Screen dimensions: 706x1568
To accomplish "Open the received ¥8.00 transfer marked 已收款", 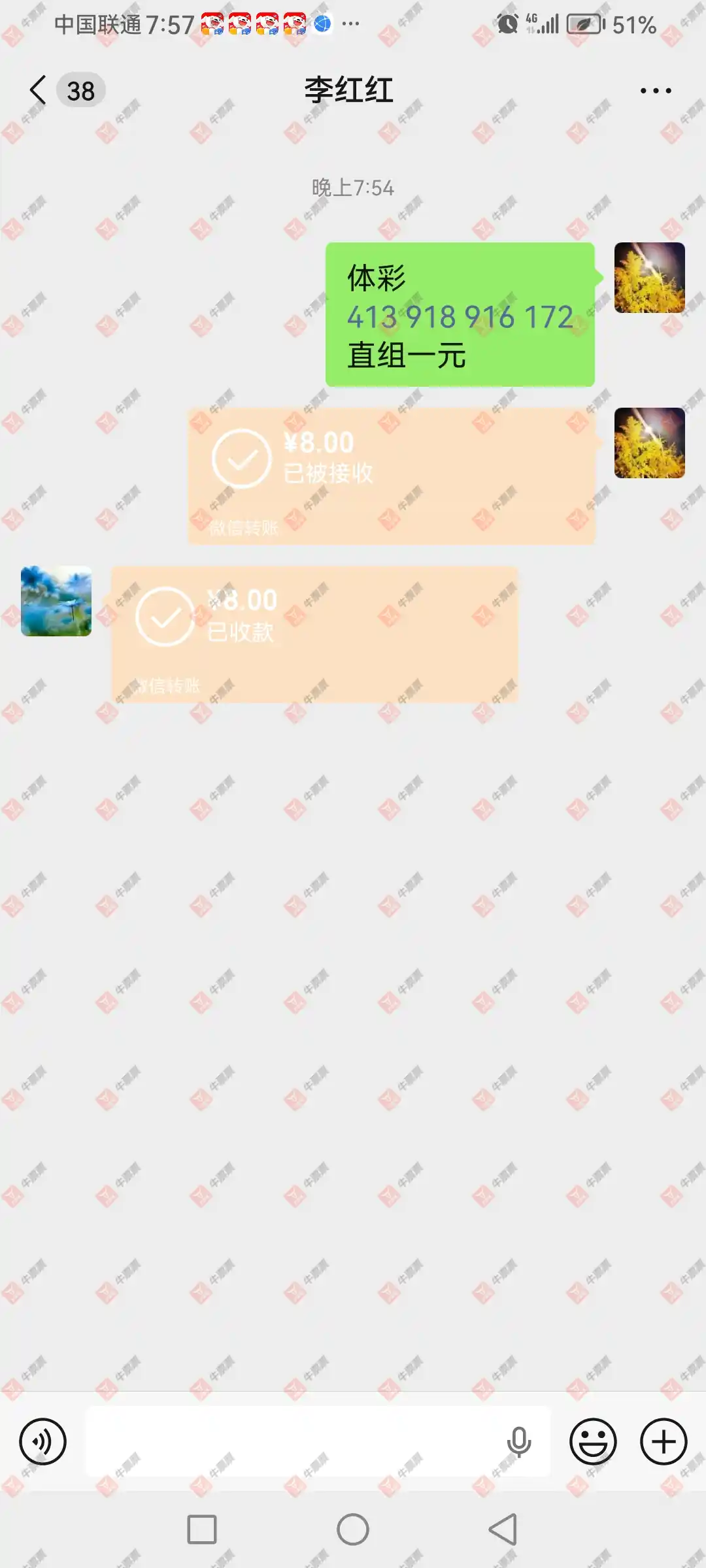I will pyautogui.click(x=314, y=634).
